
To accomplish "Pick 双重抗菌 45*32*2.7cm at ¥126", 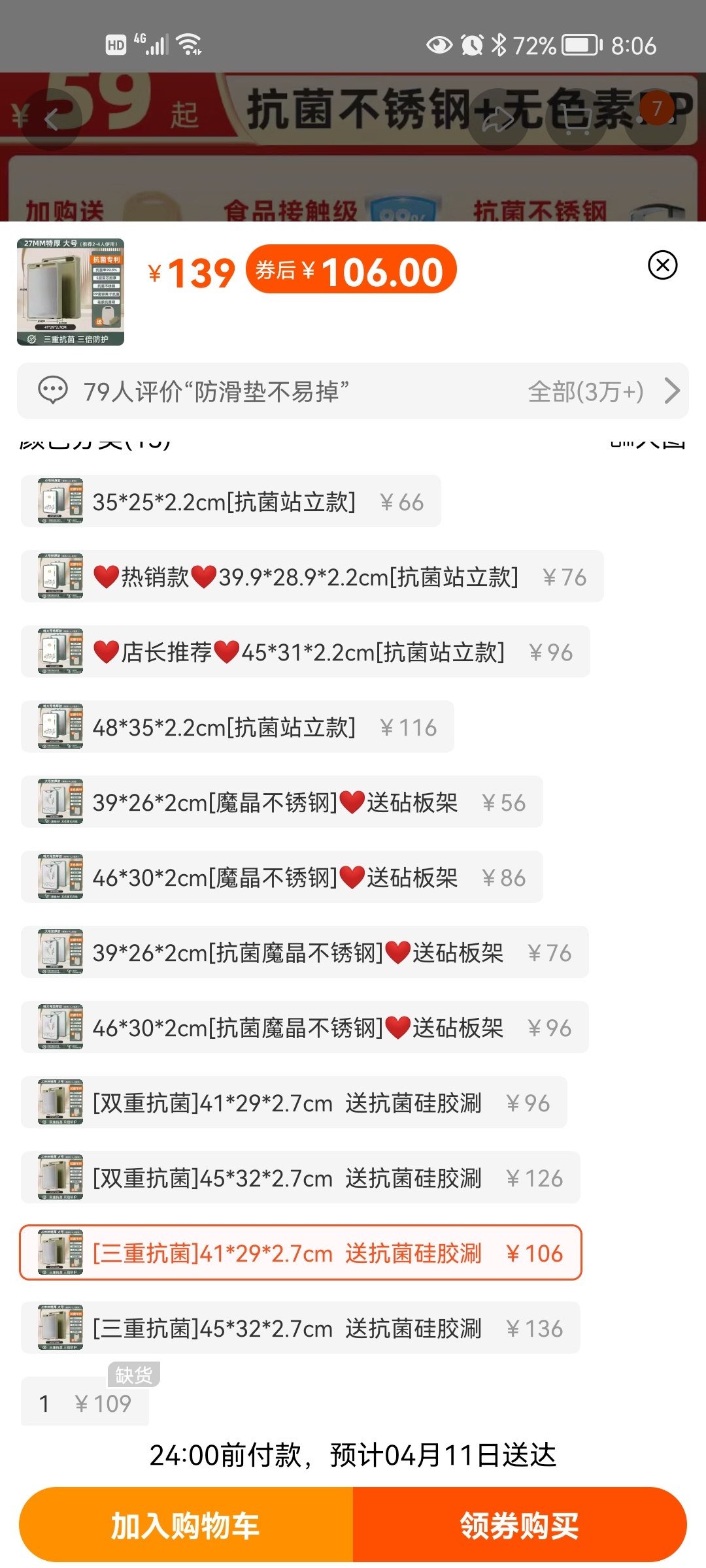I will tap(300, 1178).
